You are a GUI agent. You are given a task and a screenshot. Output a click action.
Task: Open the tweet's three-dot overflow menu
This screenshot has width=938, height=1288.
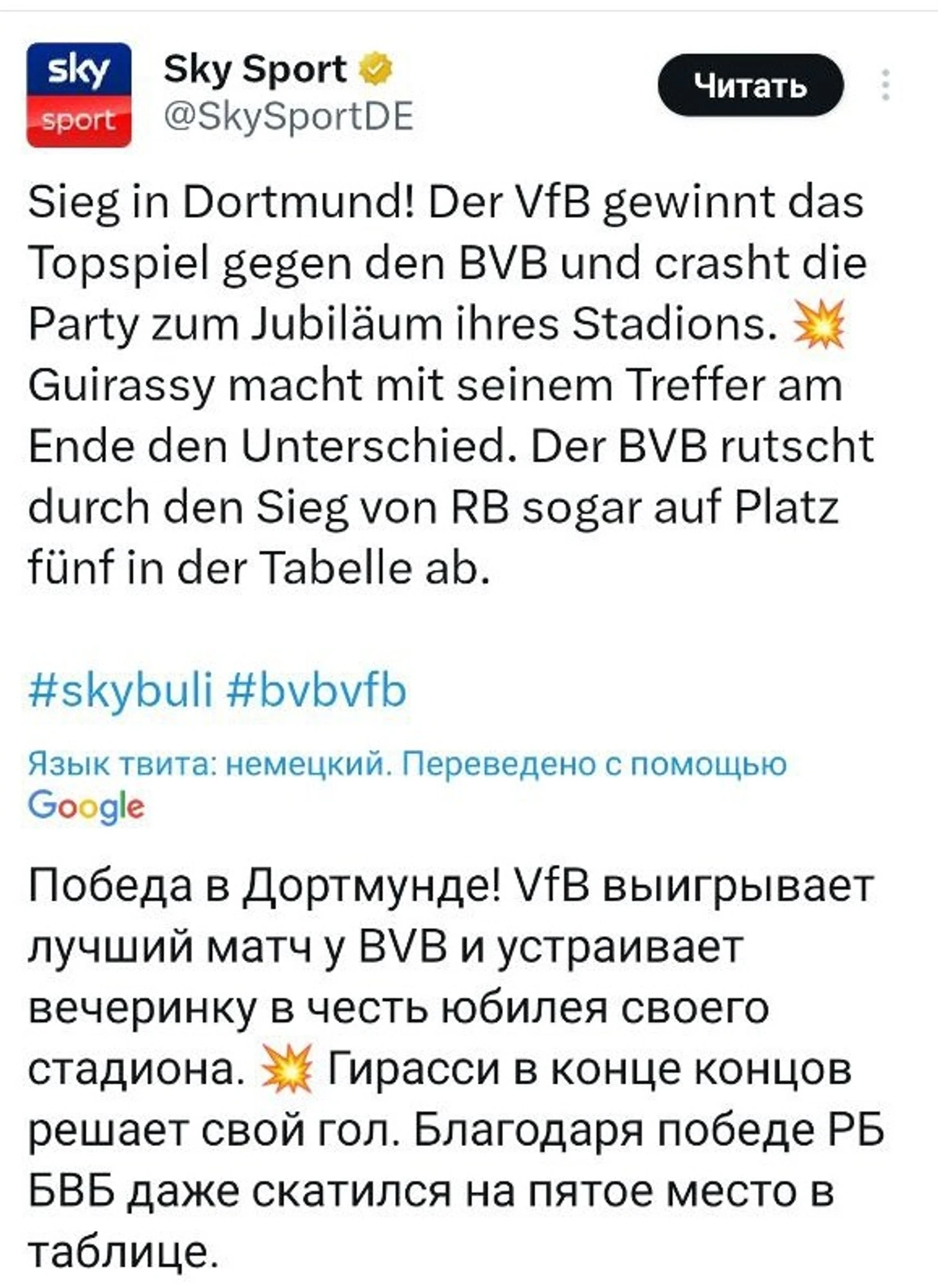[x=885, y=85]
